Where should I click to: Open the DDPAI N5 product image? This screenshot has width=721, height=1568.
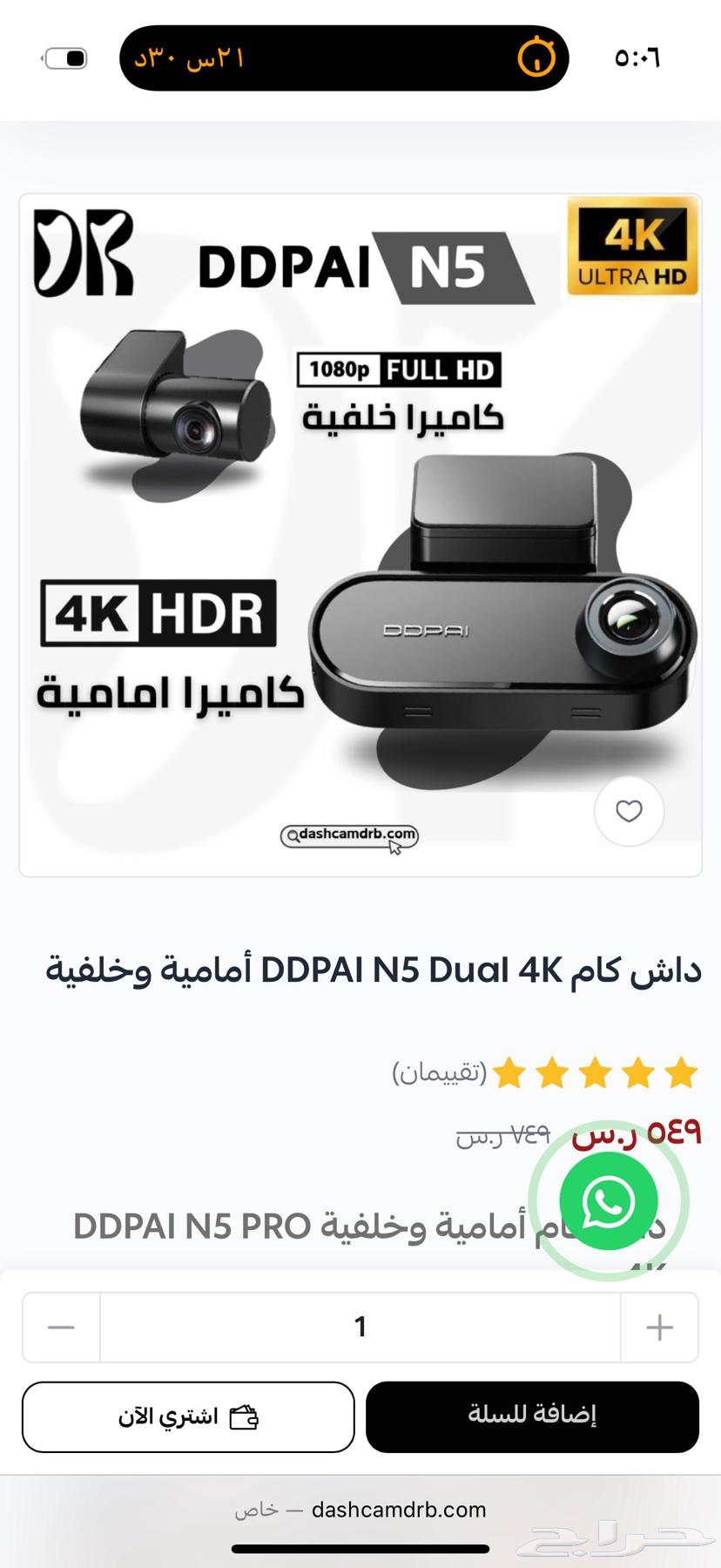[x=360, y=535]
